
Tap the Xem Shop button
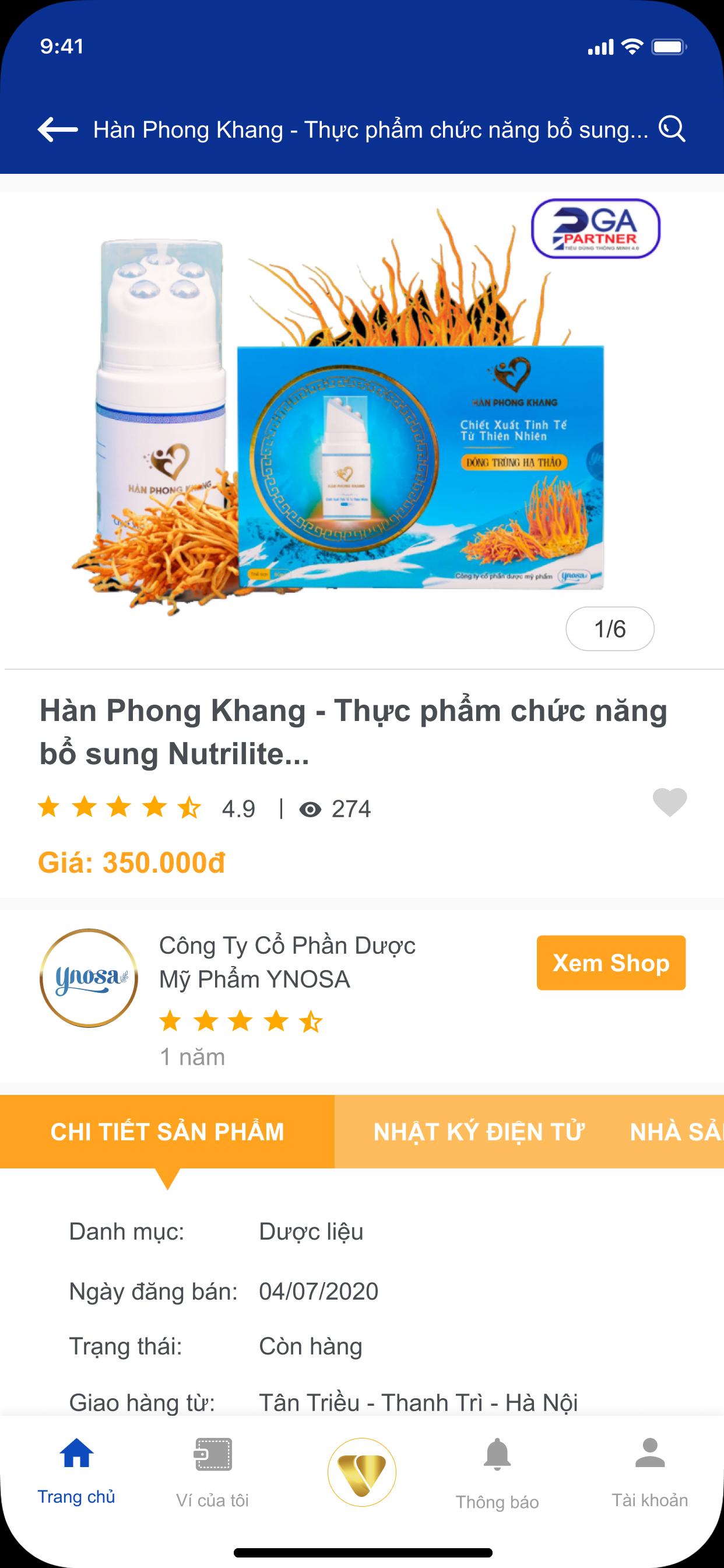pos(610,963)
